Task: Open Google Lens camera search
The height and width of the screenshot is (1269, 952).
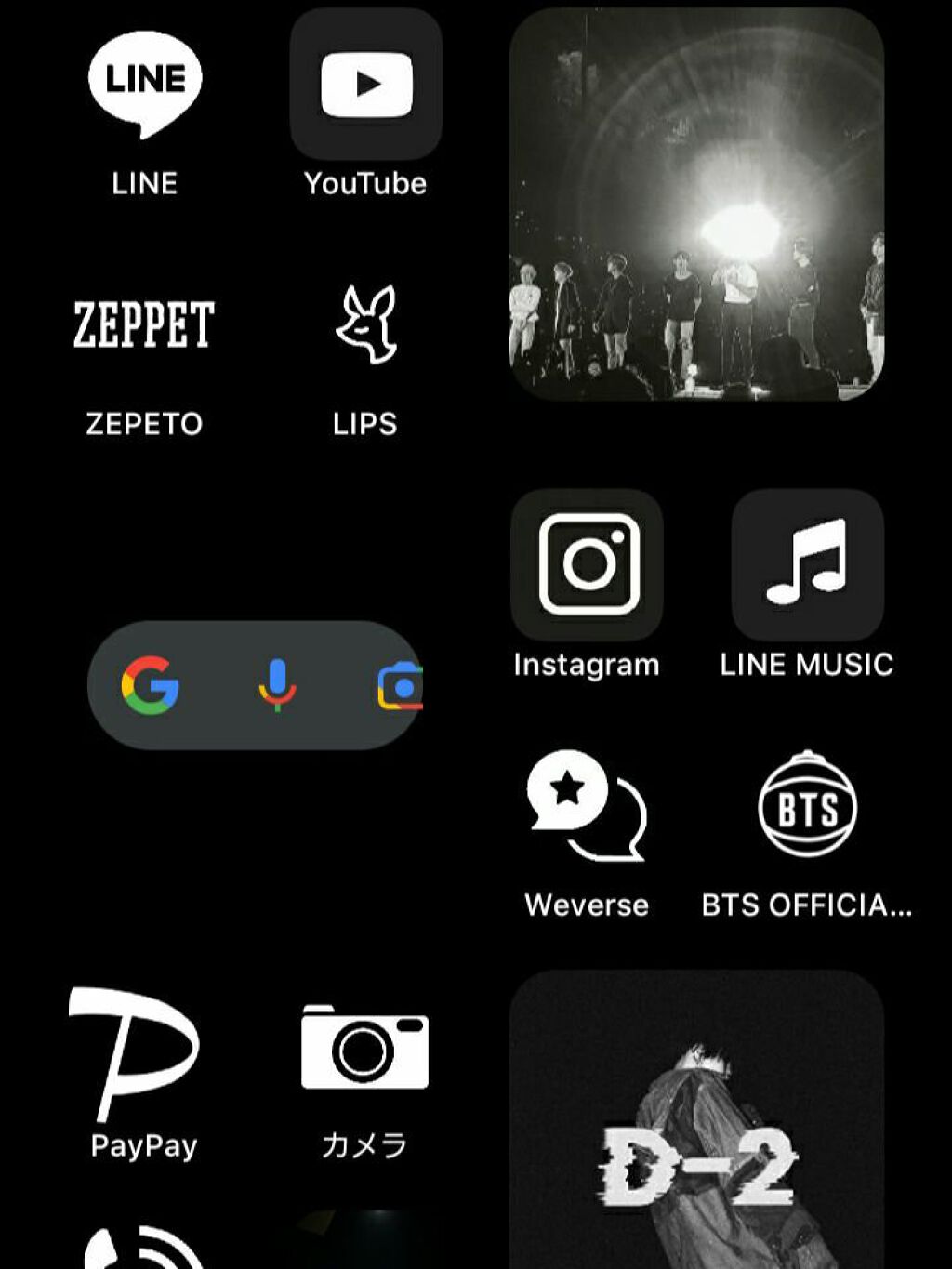Action: pos(401,686)
